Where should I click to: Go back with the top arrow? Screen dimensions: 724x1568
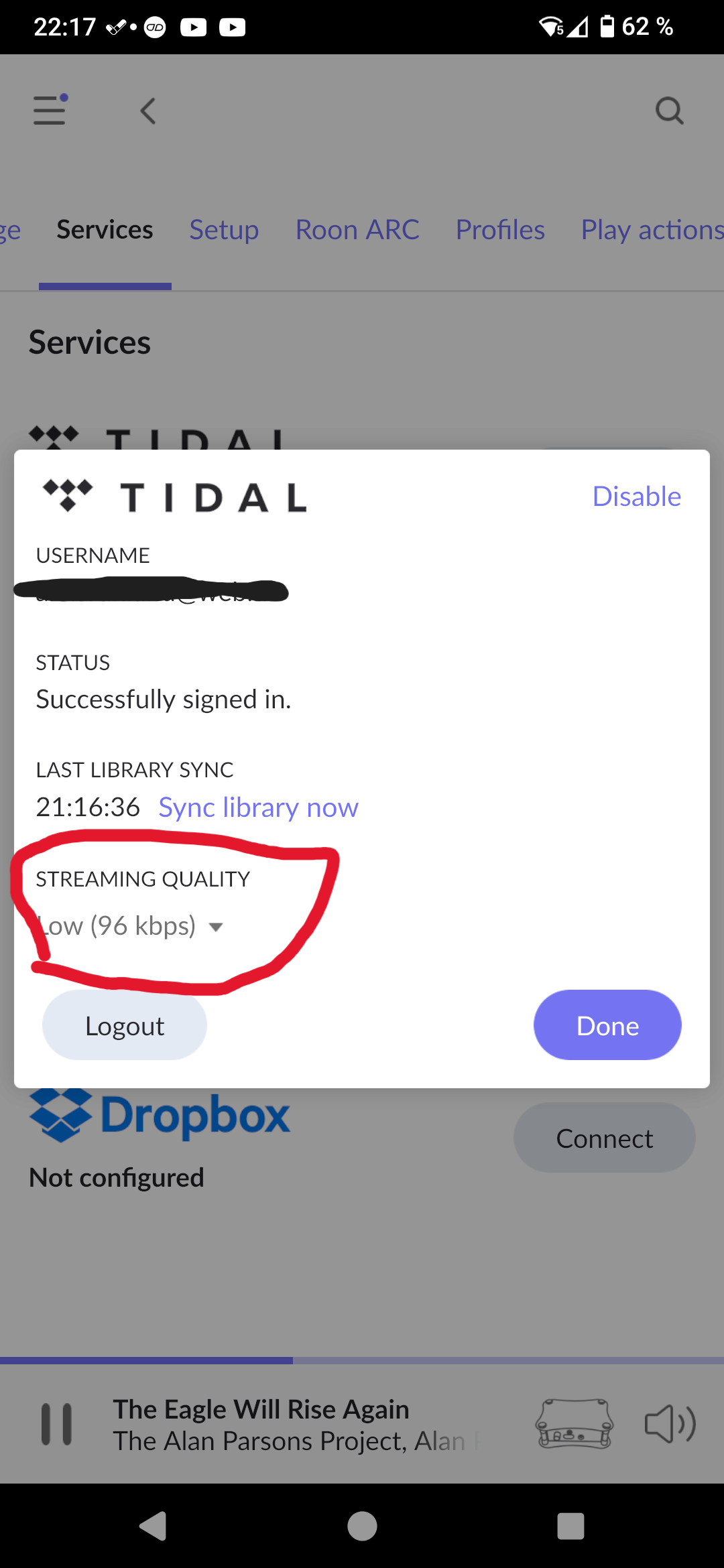click(148, 111)
